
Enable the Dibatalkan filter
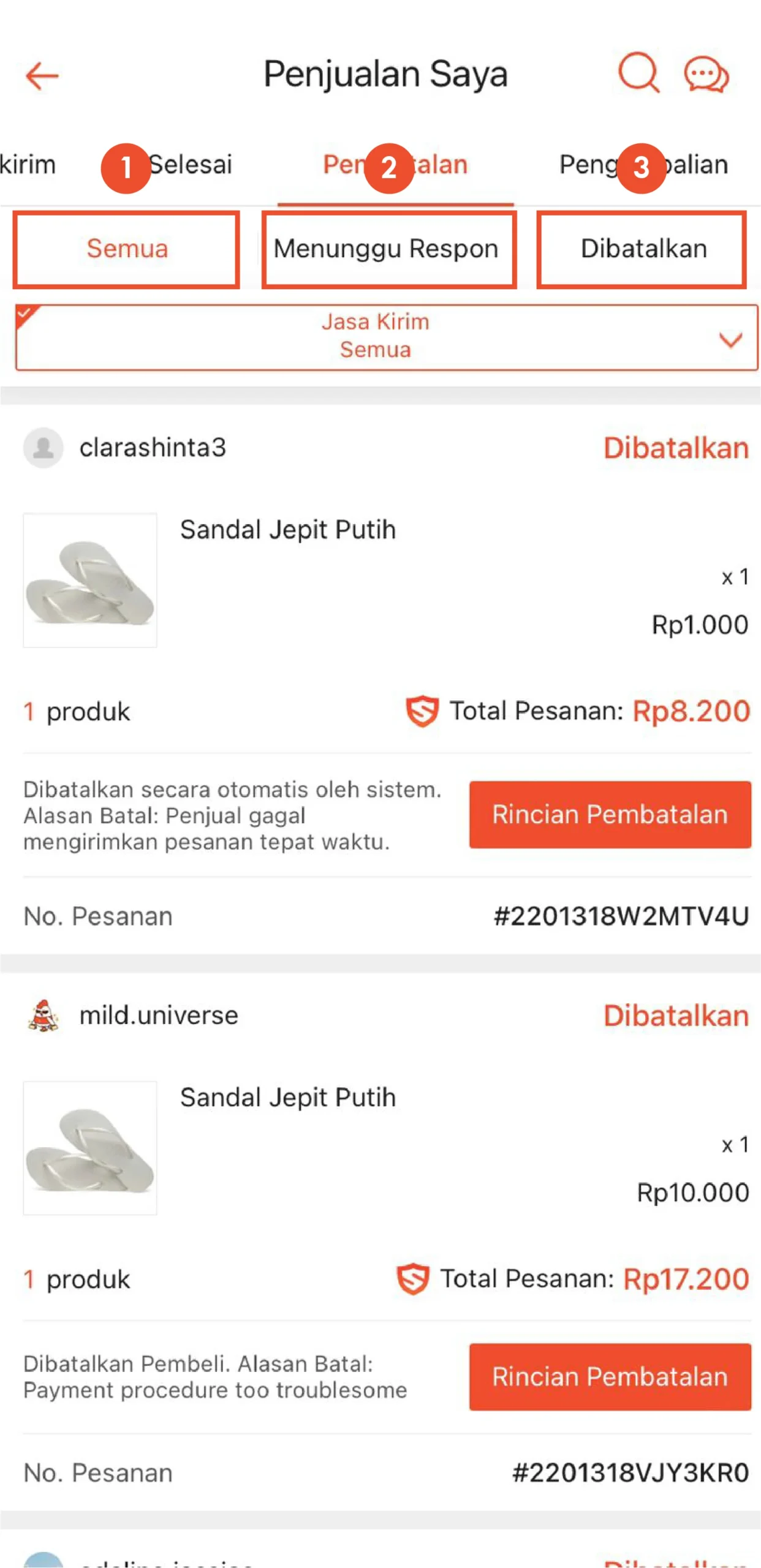[x=644, y=248]
